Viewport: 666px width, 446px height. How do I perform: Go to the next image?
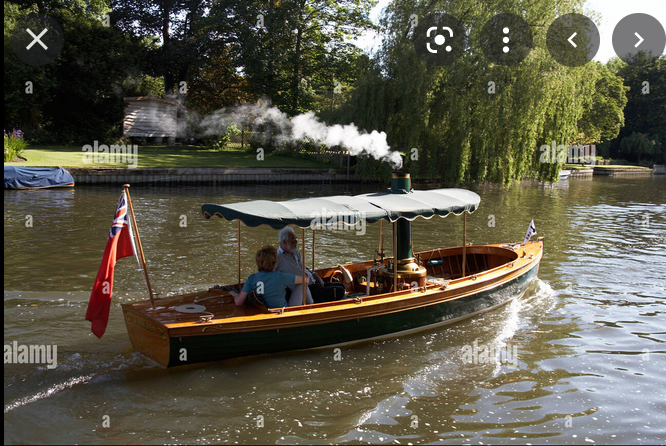pos(638,40)
